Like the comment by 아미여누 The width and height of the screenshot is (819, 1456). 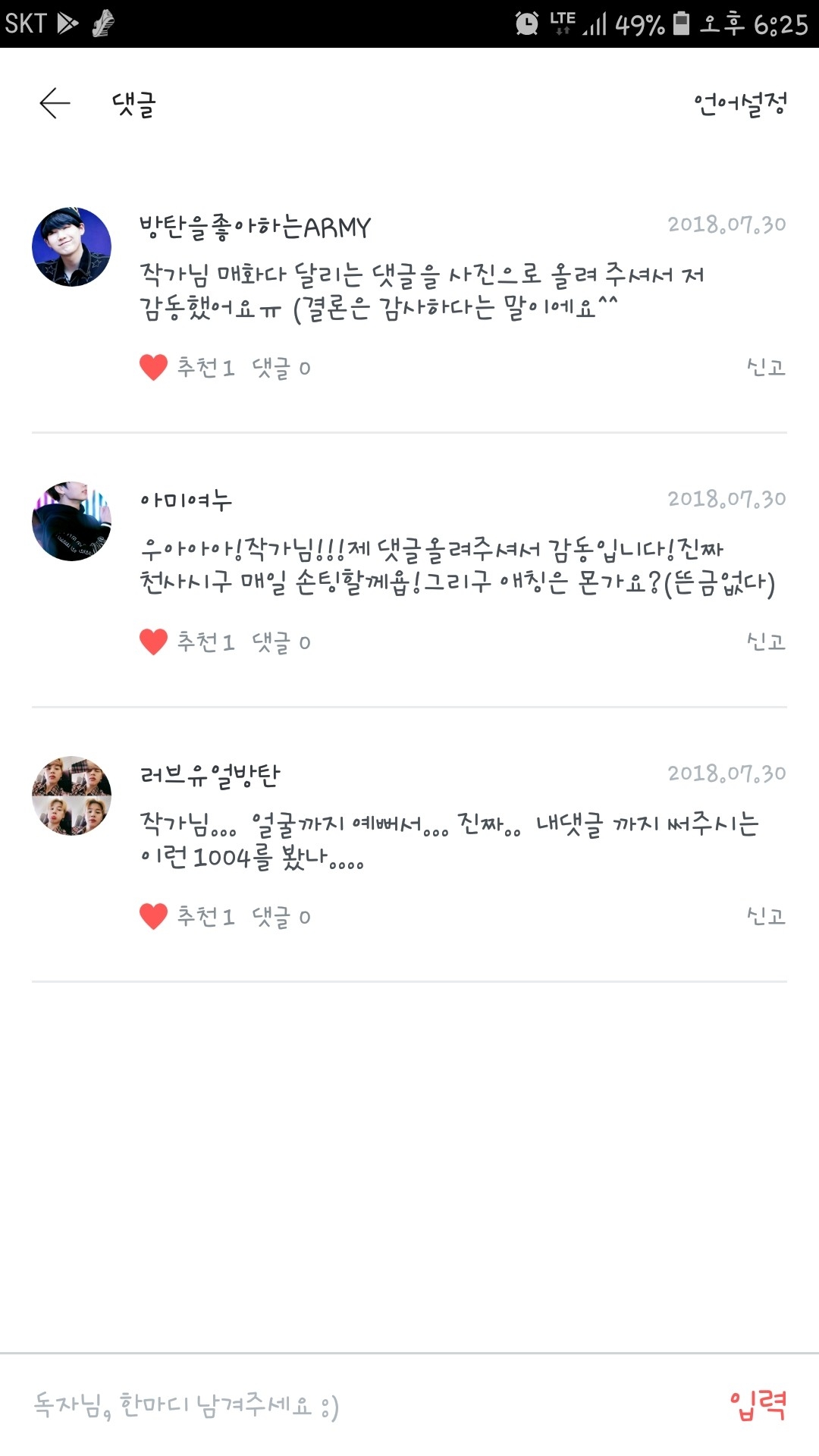pos(154,642)
